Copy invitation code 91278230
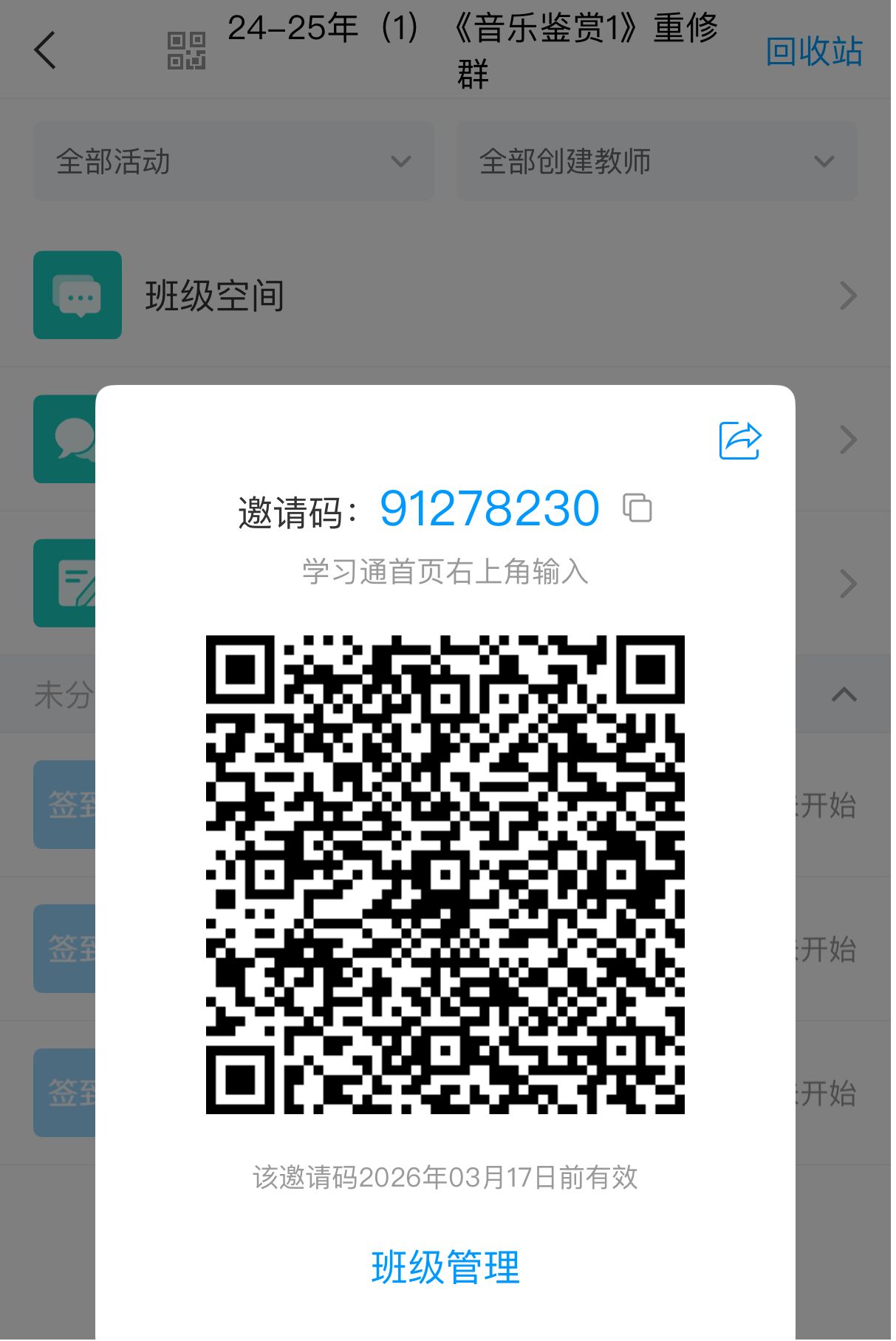Viewport: 896px width, 1341px height. [x=637, y=508]
